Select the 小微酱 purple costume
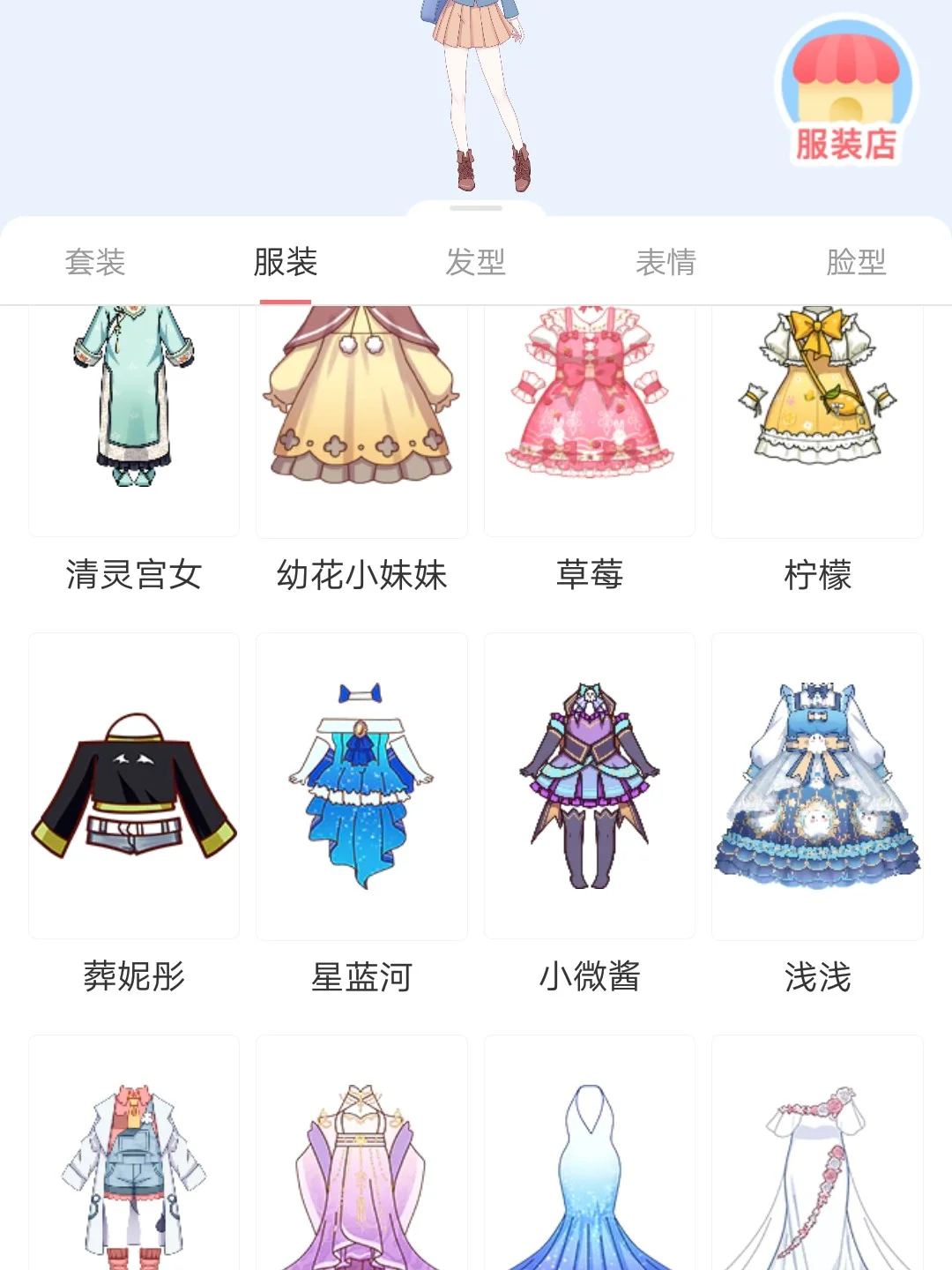 tap(590, 785)
